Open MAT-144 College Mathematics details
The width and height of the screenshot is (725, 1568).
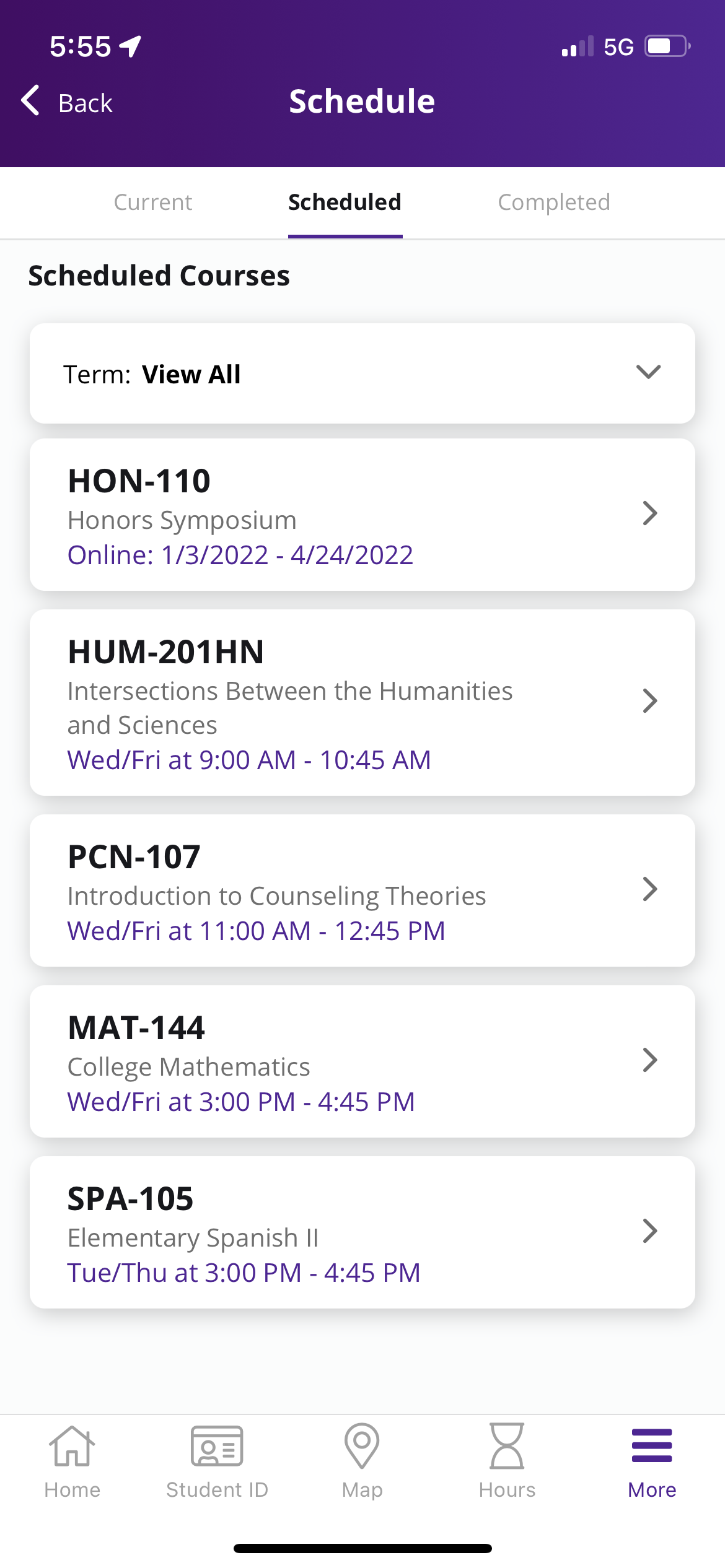point(362,1061)
